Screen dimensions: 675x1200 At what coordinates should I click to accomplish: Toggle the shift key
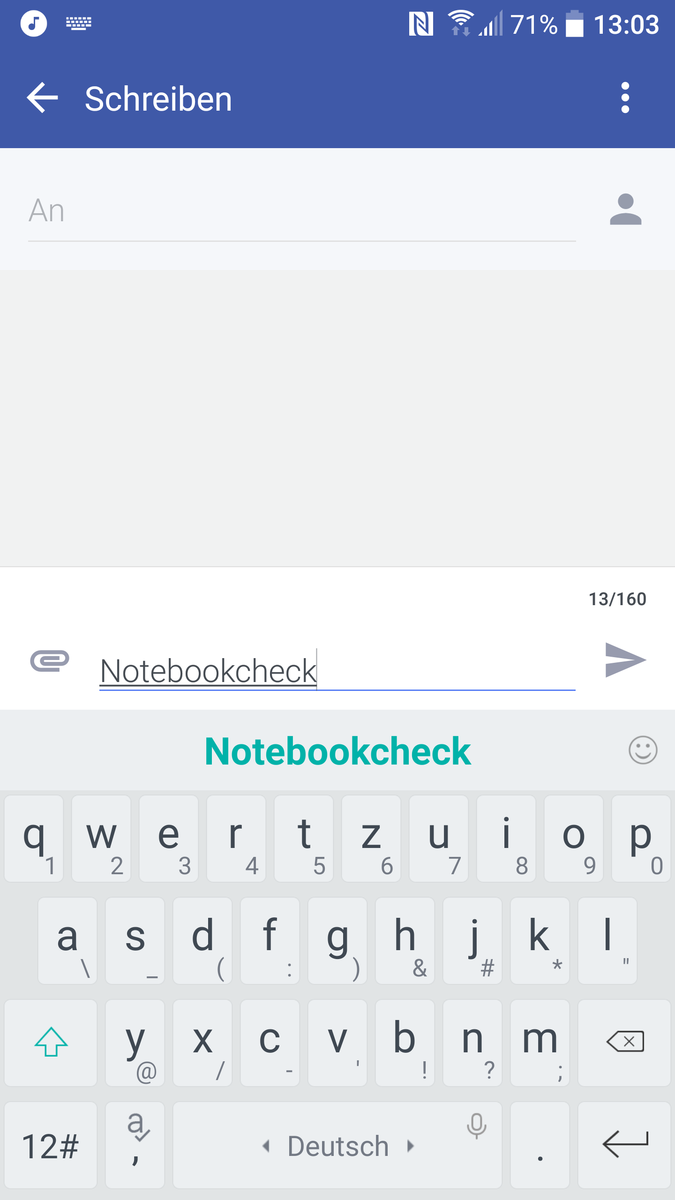coord(50,1042)
